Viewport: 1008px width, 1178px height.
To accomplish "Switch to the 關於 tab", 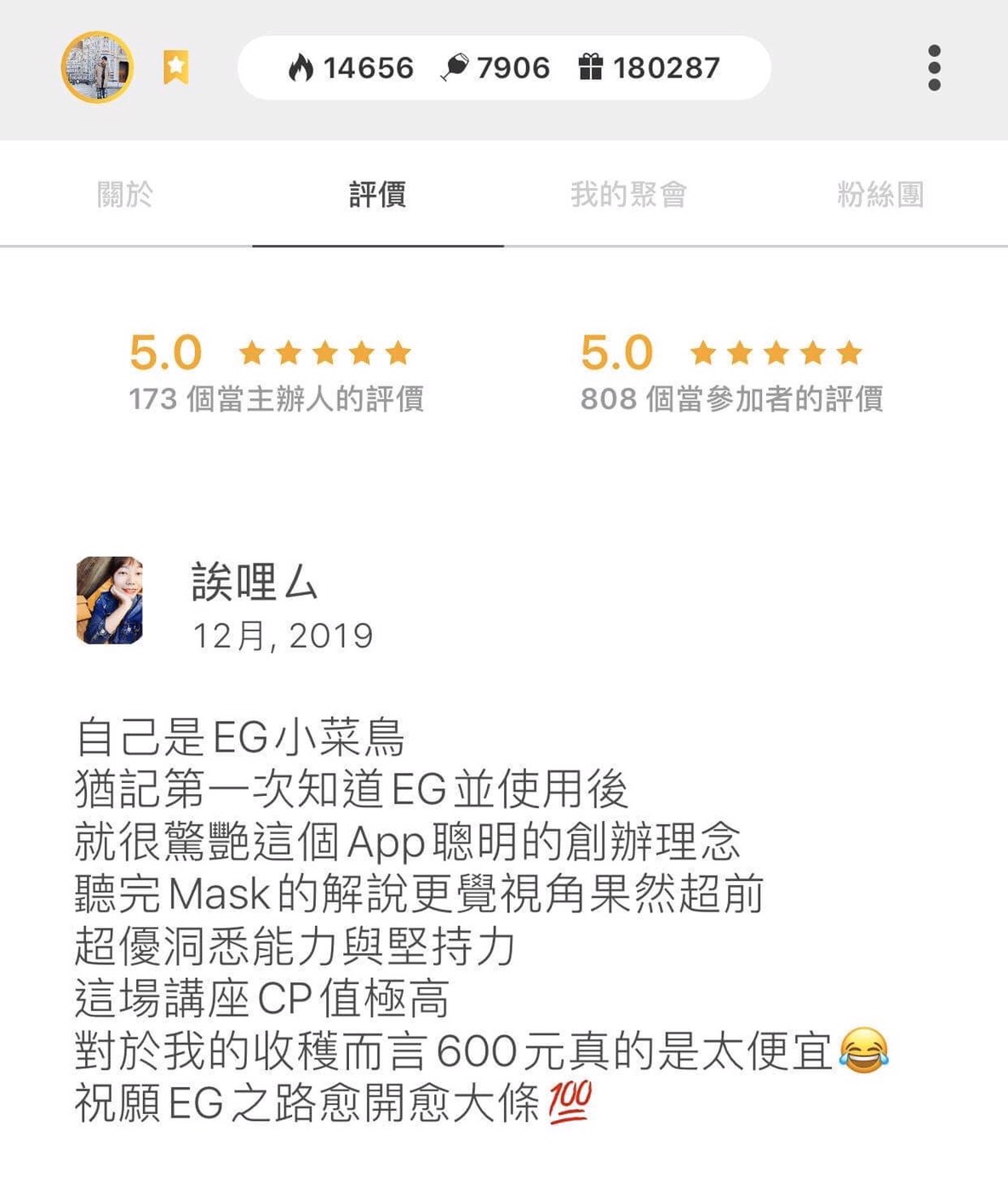I will [x=125, y=195].
